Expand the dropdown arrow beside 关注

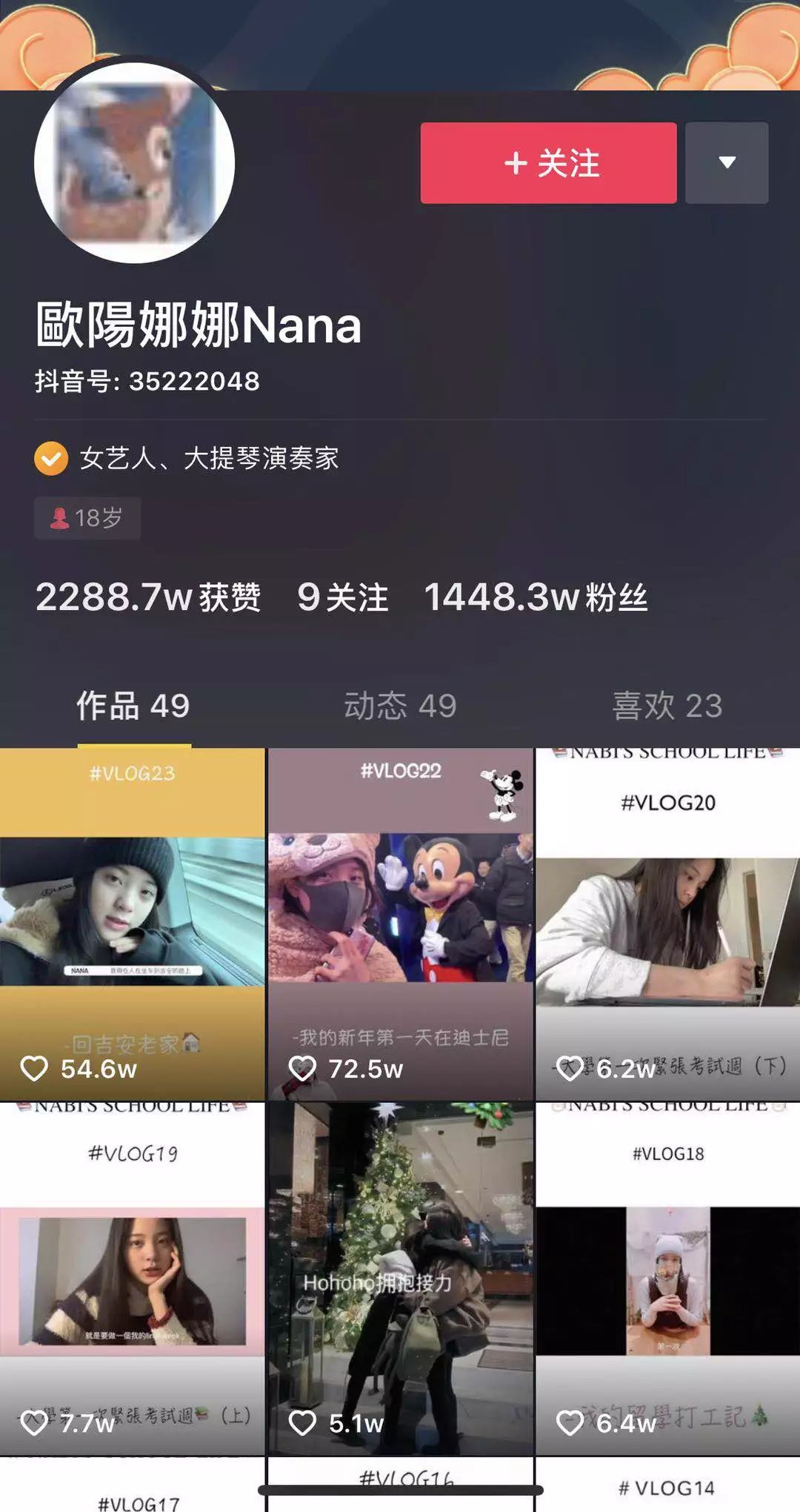click(x=727, y=163)
